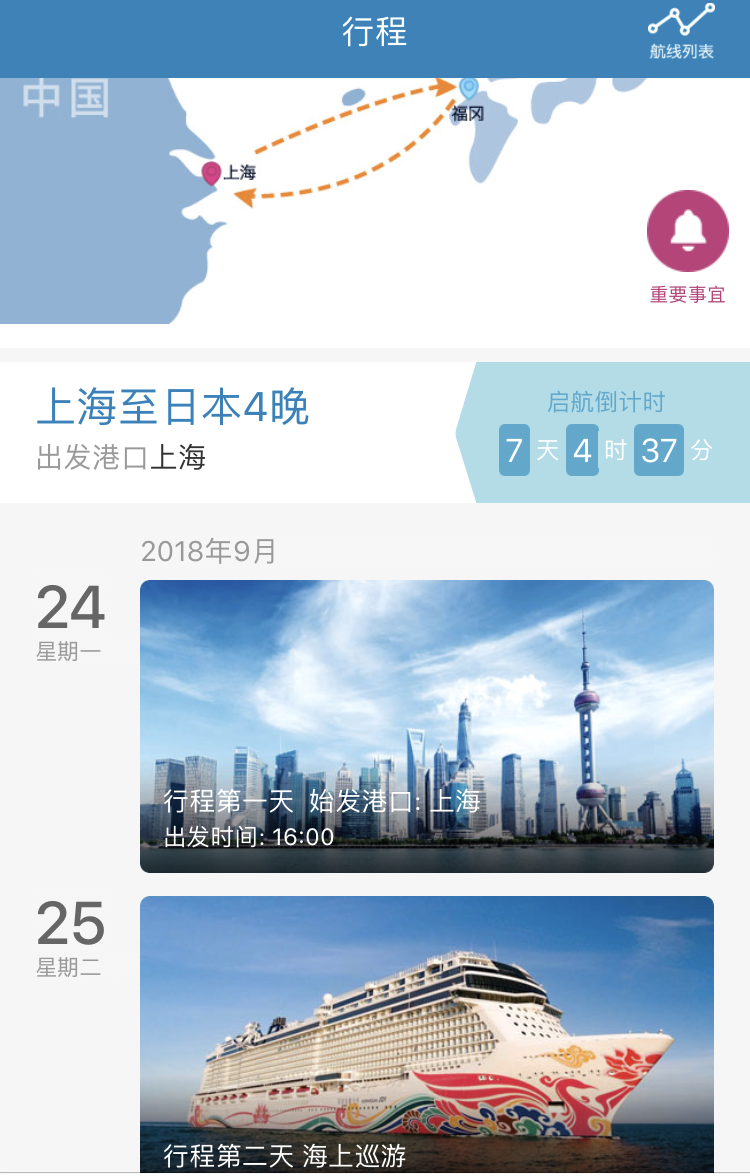Image resolution: width=750 pixels, height=1176 pixels.
Task: Open the 航线列表 route list
Action: pyautogui.click(x=681, y=32)
